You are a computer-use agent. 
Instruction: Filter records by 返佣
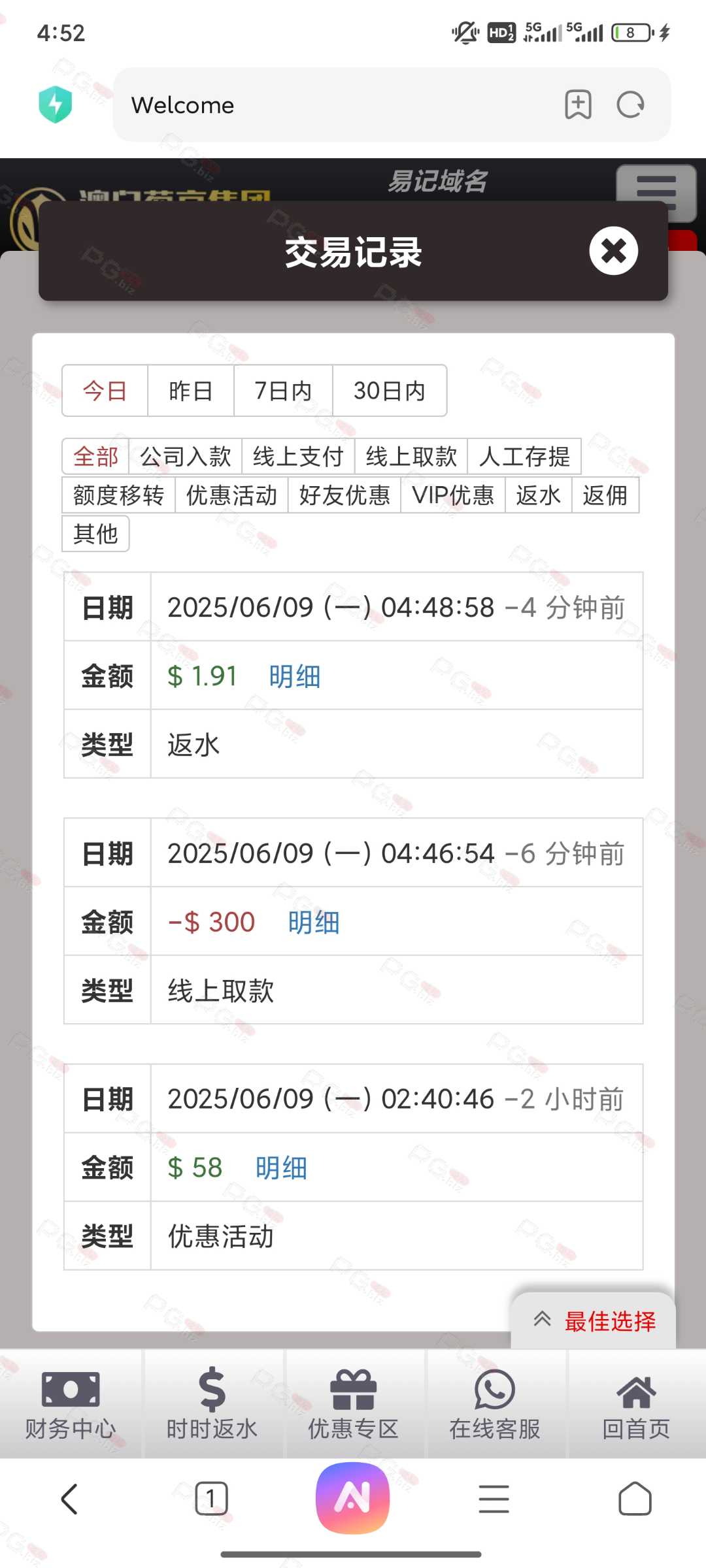[x=605, y=495]
